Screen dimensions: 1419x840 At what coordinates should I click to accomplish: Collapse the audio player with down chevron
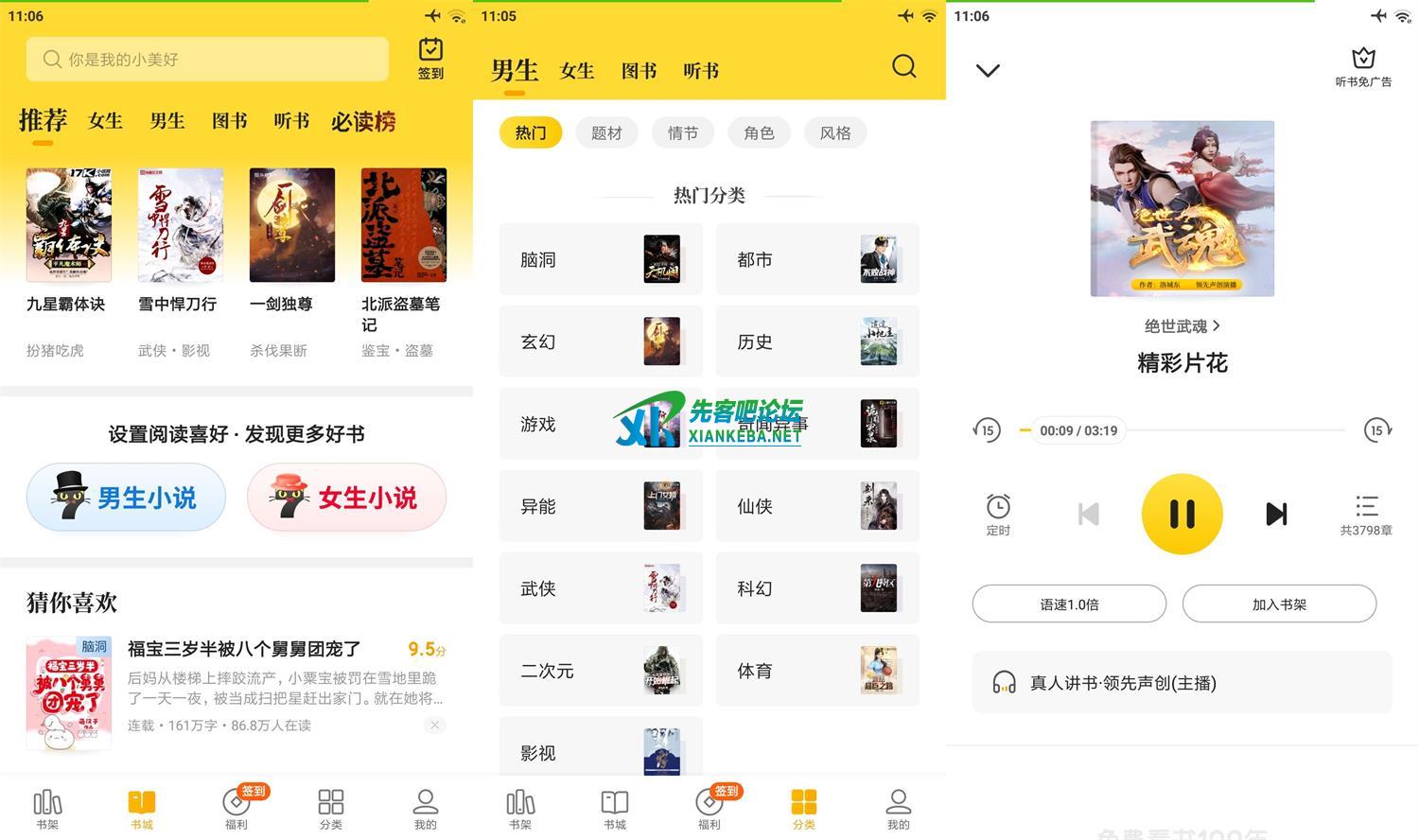click(988, 71)
